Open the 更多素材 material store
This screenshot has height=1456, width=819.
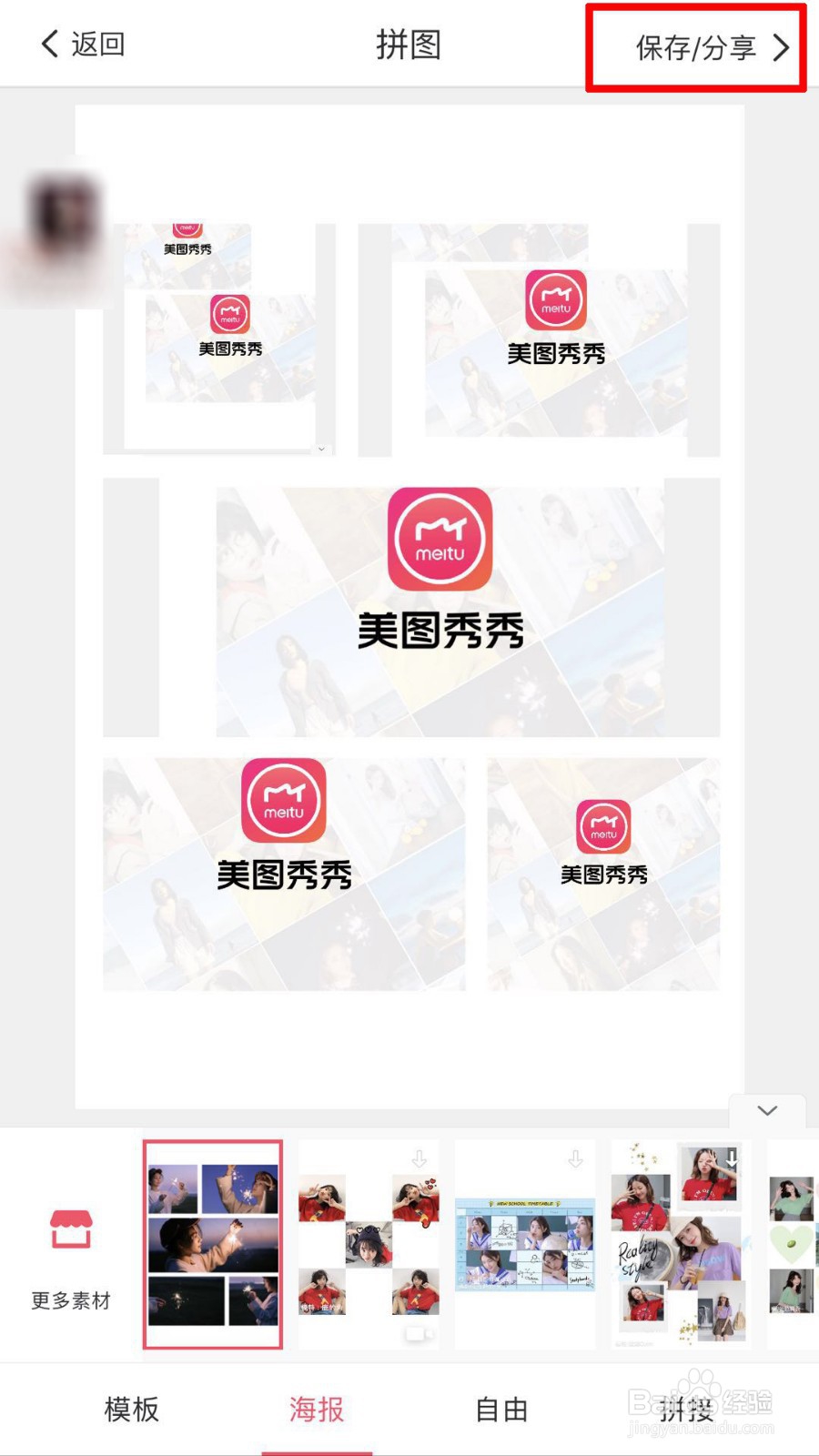pyautogui.click(x=68, y=1265)
